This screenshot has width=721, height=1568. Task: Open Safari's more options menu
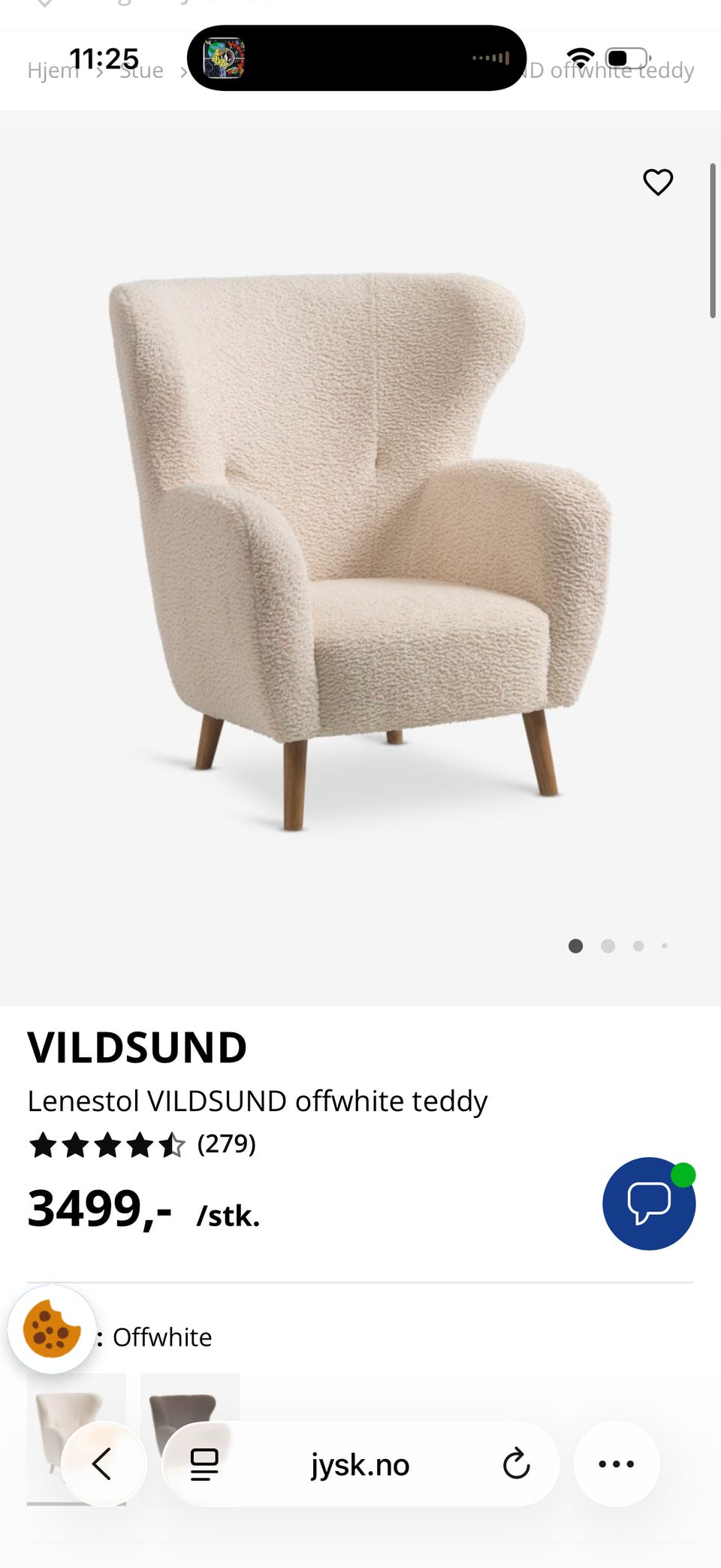coord(616,1464)
